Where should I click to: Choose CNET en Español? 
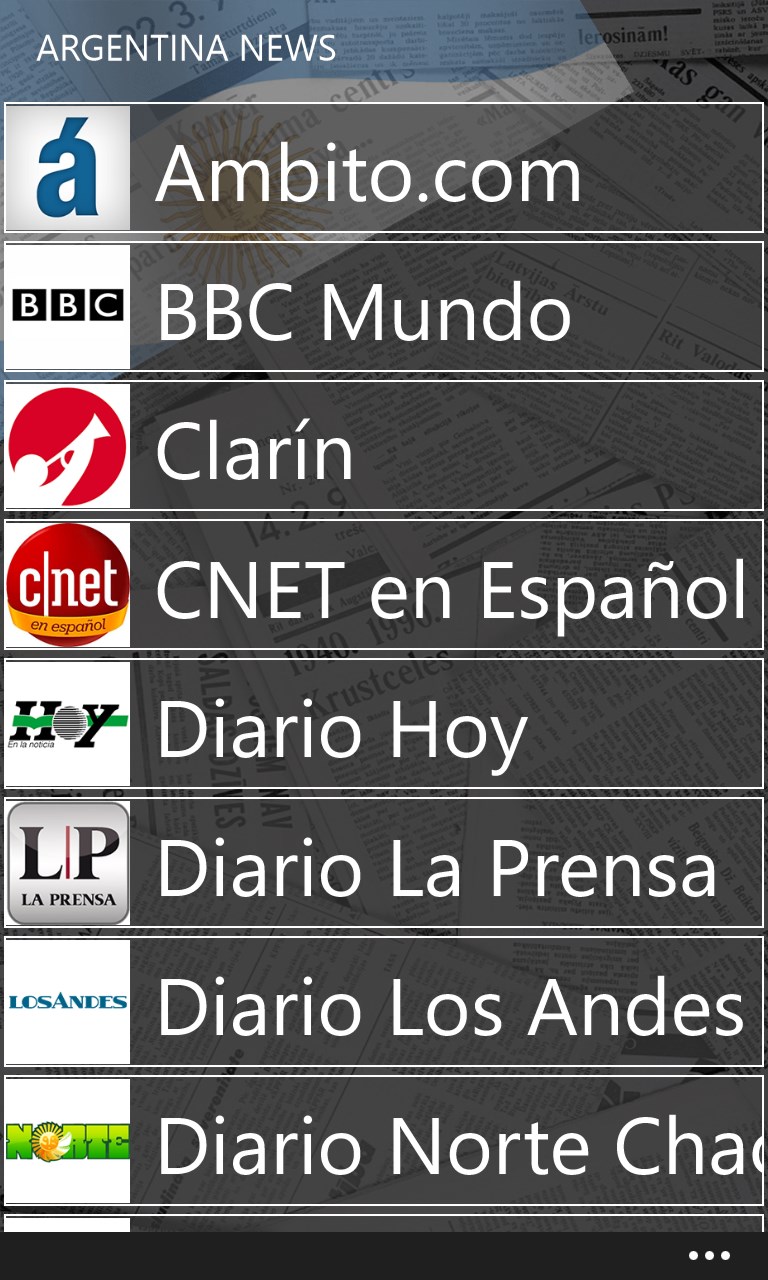tap(384, 585)
